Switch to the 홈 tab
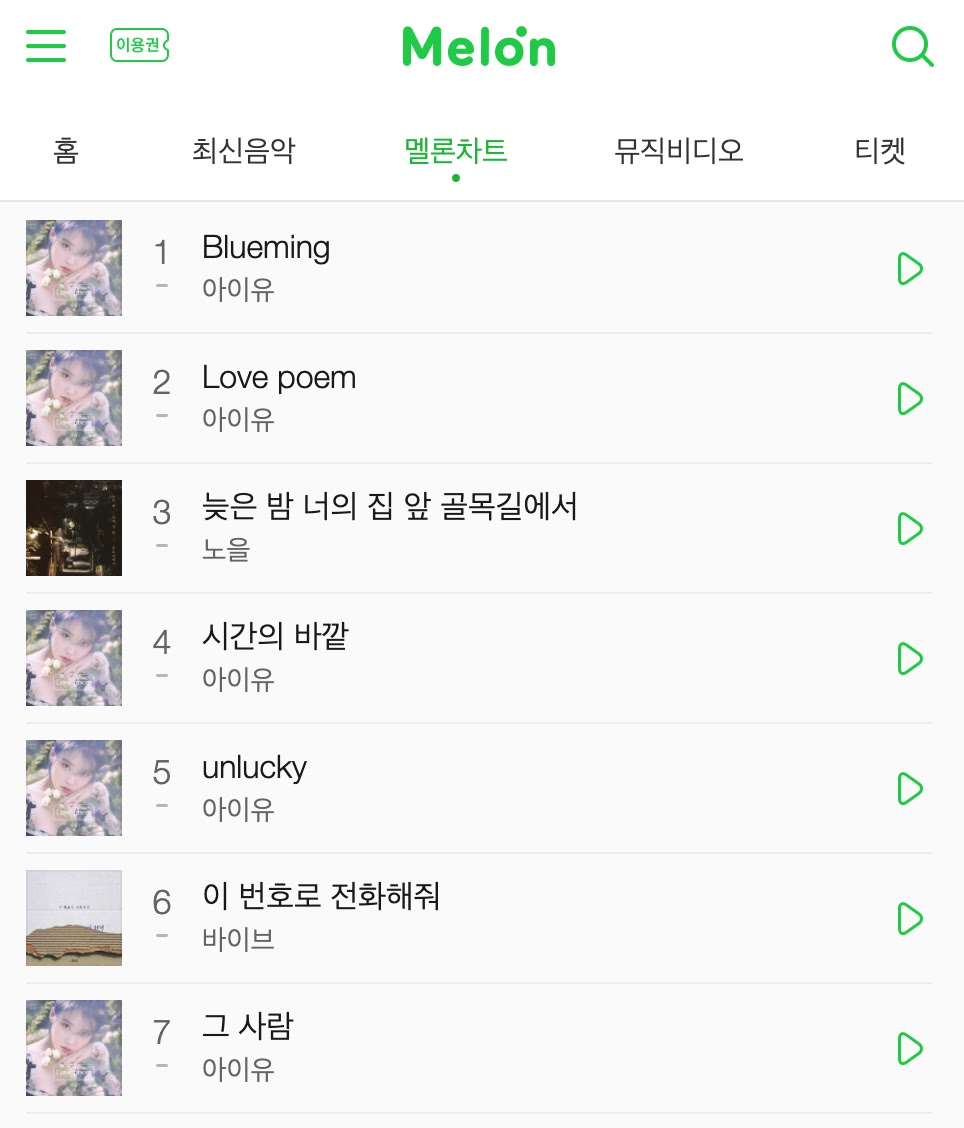This screenshot has width=964, height=1128. click(66, 151)
